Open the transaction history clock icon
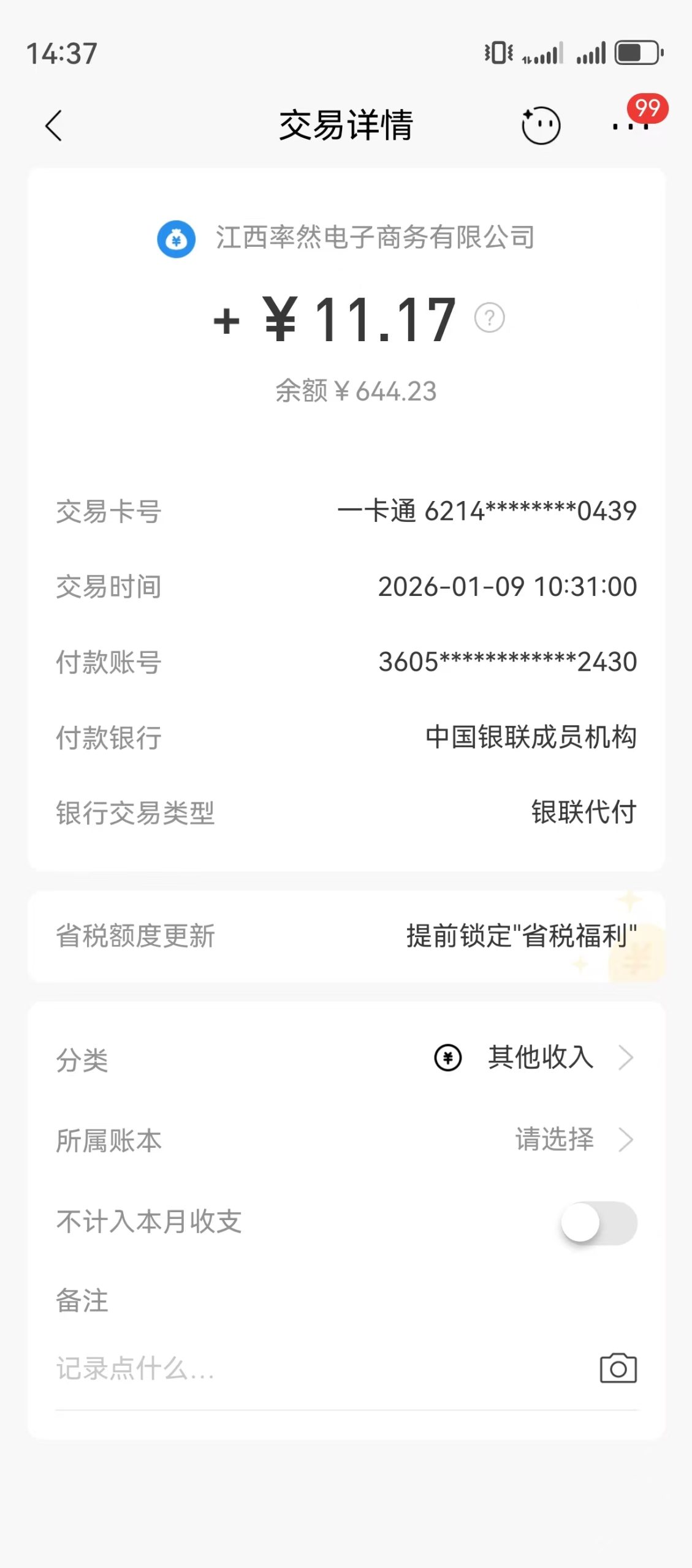Viewport: 692px width, 1568px height. pos(542,124)
